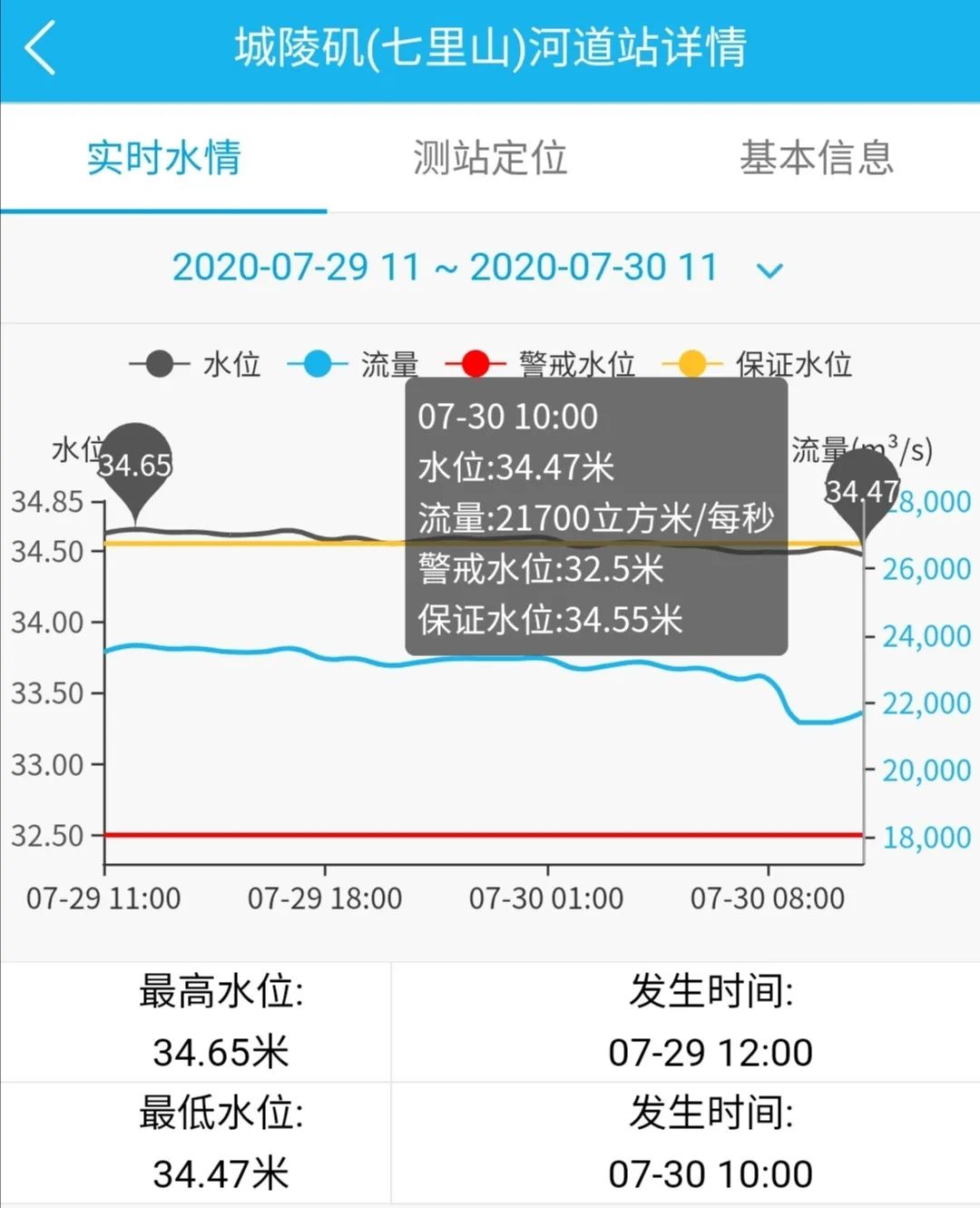Toggle the 警戒水位 legend series
The height and width of the screenshot is (1208, 980).
541,365
